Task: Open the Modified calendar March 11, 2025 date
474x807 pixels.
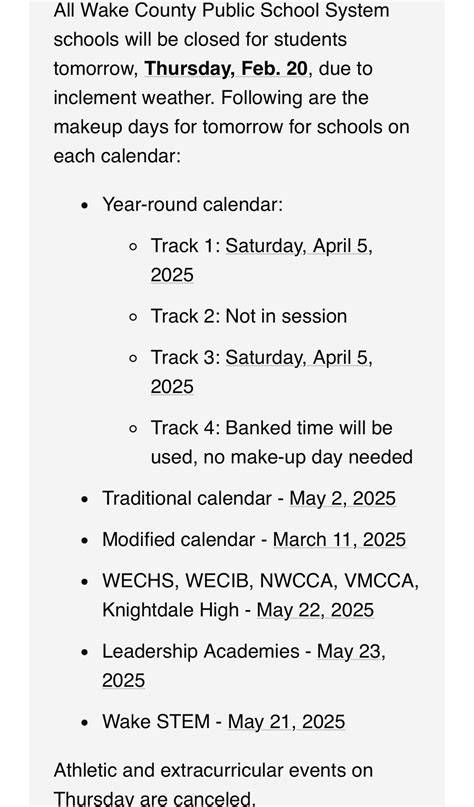Action: point(339,539)
